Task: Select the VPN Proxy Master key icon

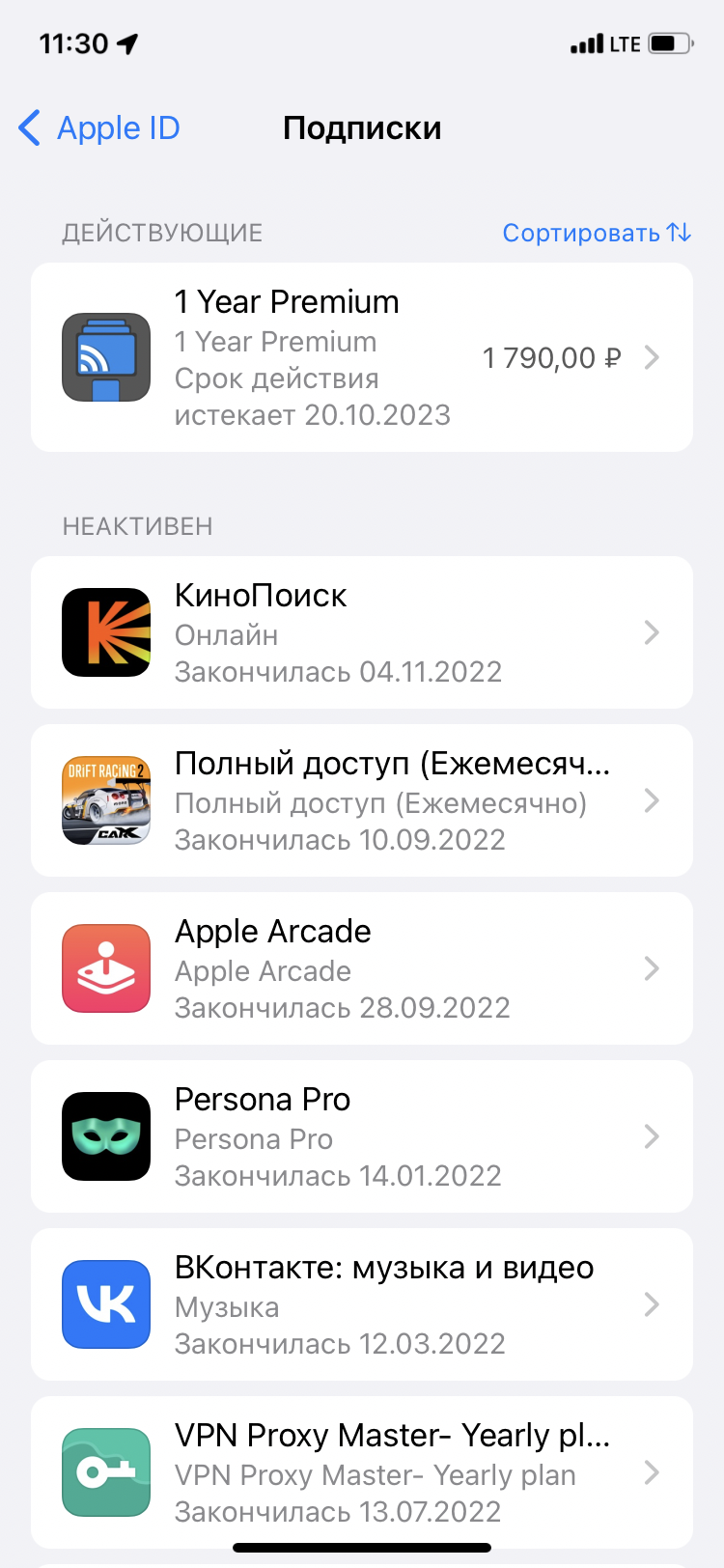Action: (x=106, y=1472)
